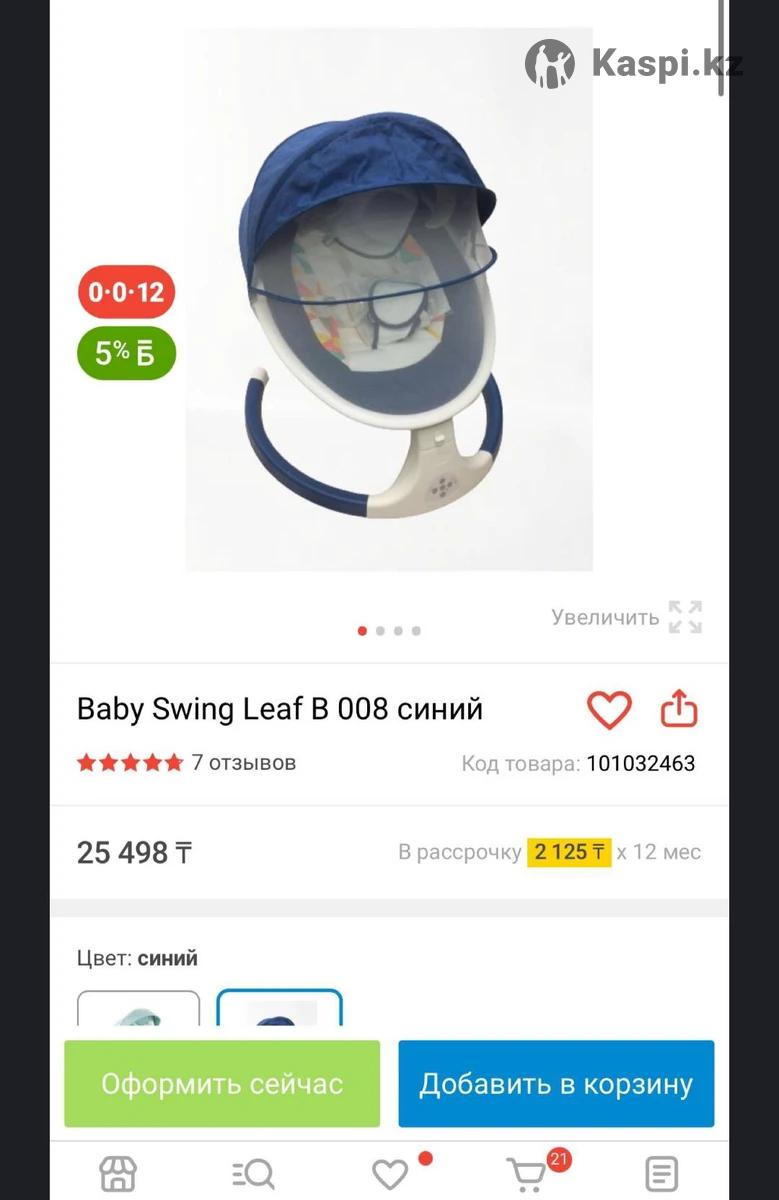Tap Добавить в корзину button
The height and width of the screenshot is (1200, 779).
click(556, 1084)
